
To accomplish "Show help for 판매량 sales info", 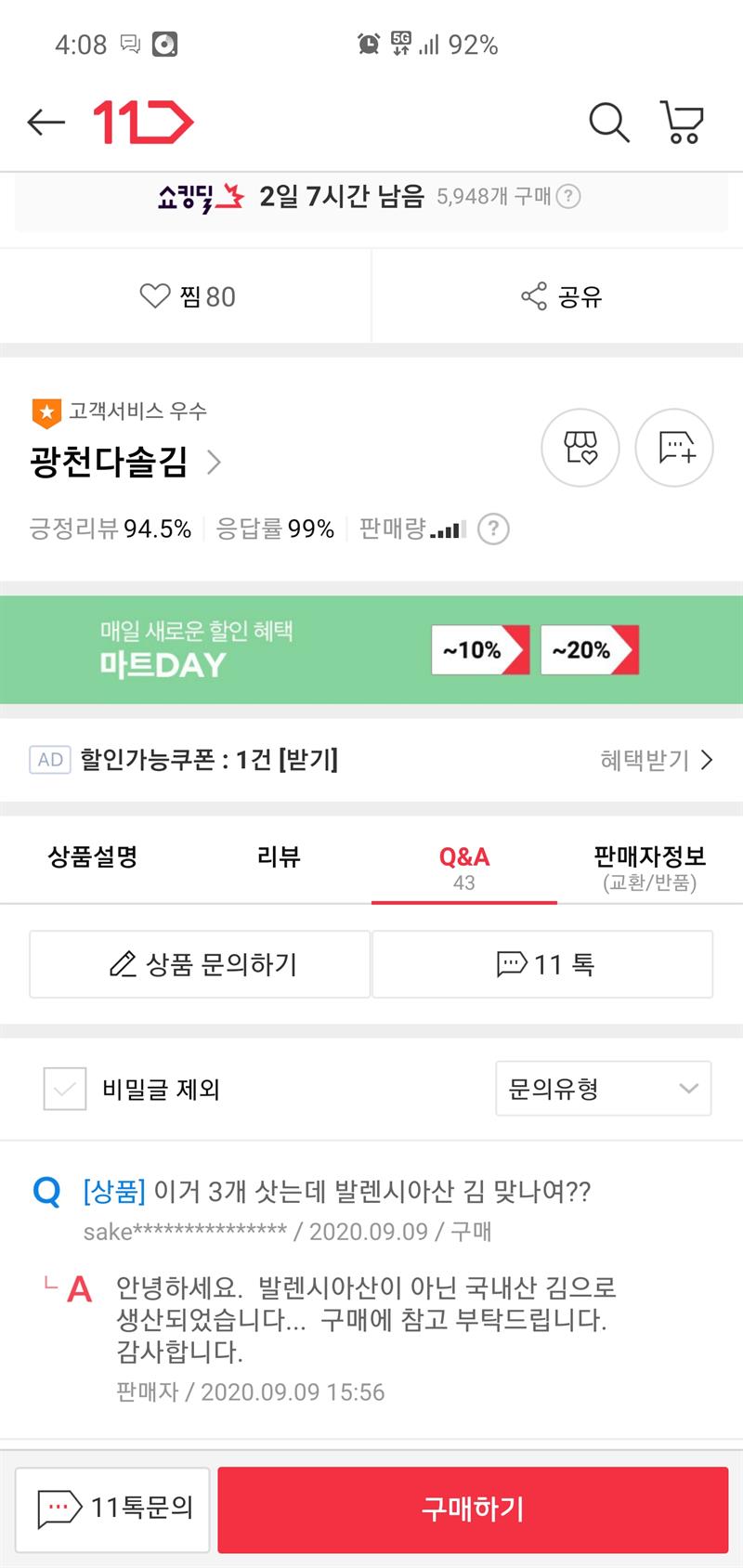I will (493, 529).
